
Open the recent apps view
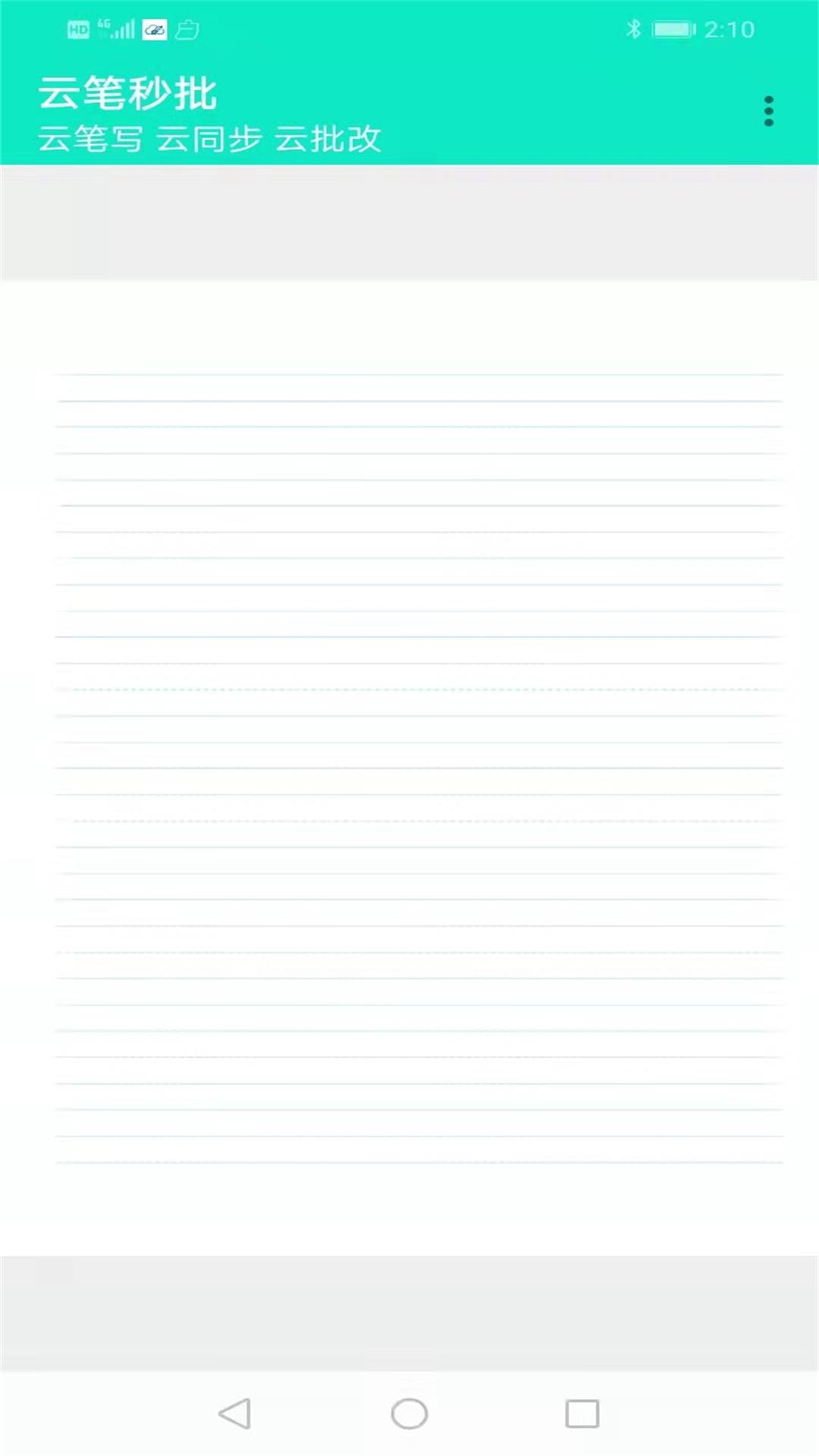tap(582, 1414)
